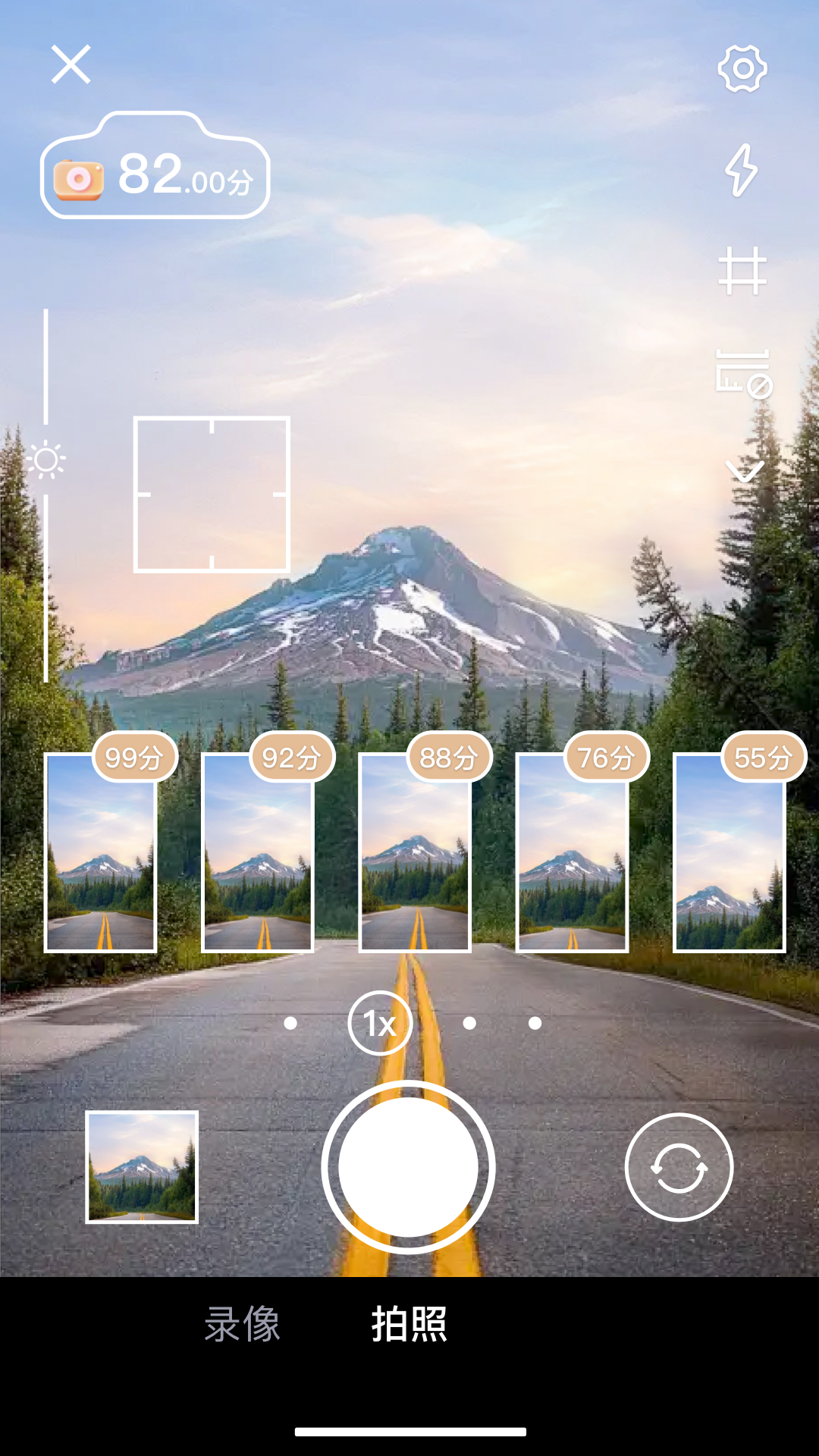Flip the camera with the rotate icon
Screen dimensions: 819x1456
(x=679, y=1167)
